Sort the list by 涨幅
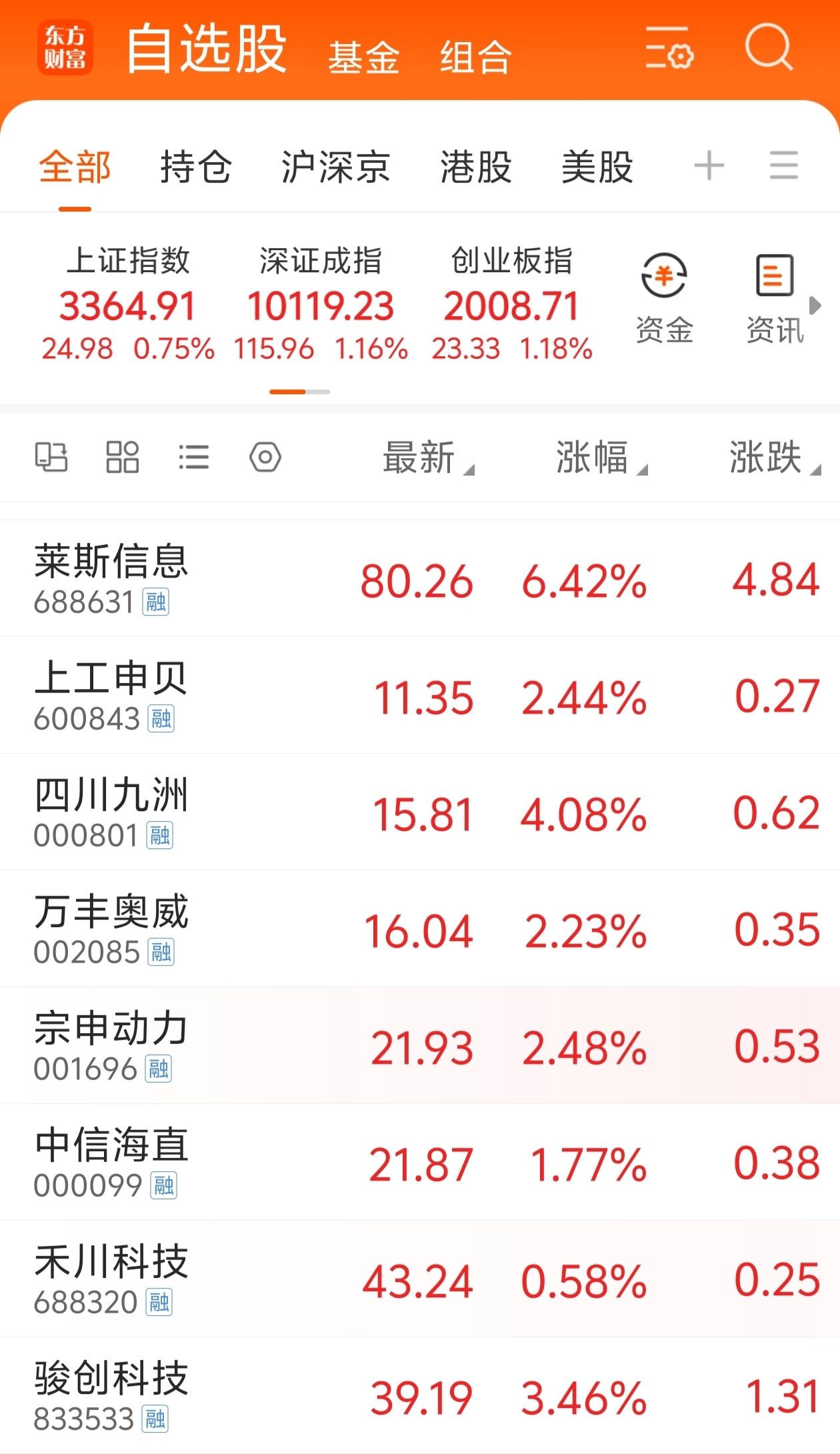 point(601,458)
